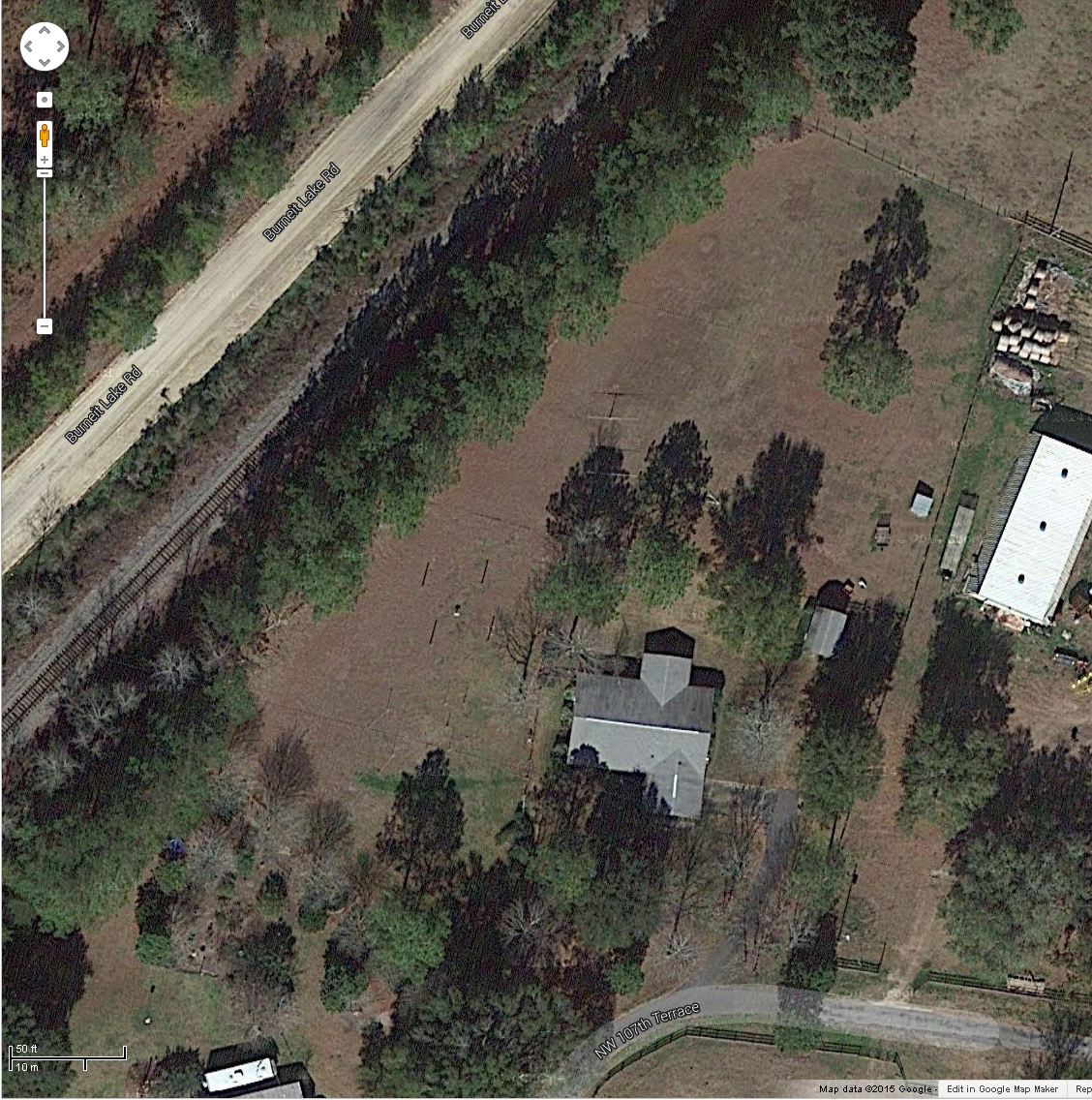The height and width of the screenshot is (1100, 1092).
Task: Zoom out with the bottom minus button
Action: coord(45,326)
